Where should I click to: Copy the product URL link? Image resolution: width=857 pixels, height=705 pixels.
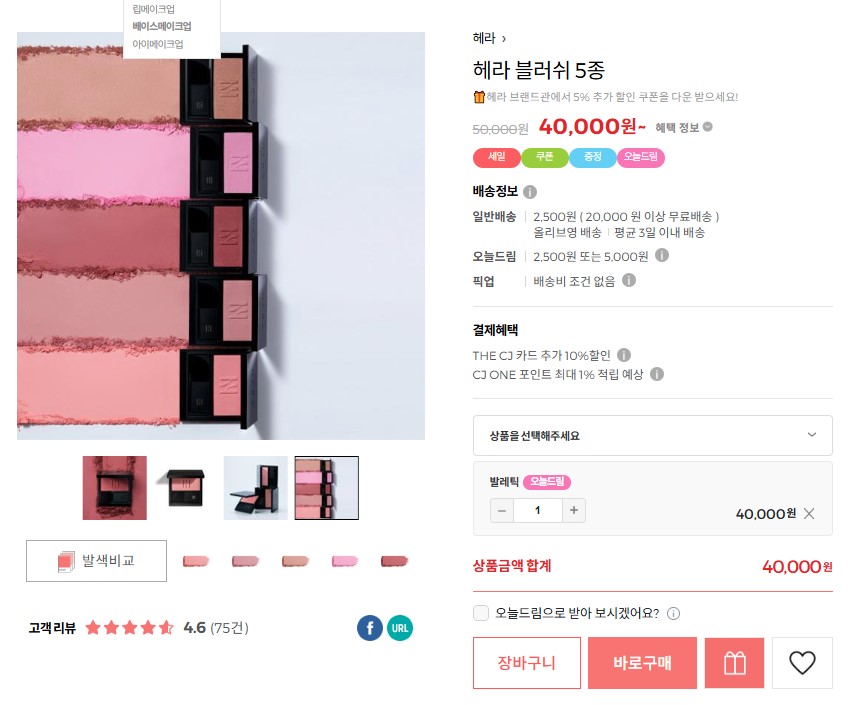pyautogui.click(x=400, y=627)
